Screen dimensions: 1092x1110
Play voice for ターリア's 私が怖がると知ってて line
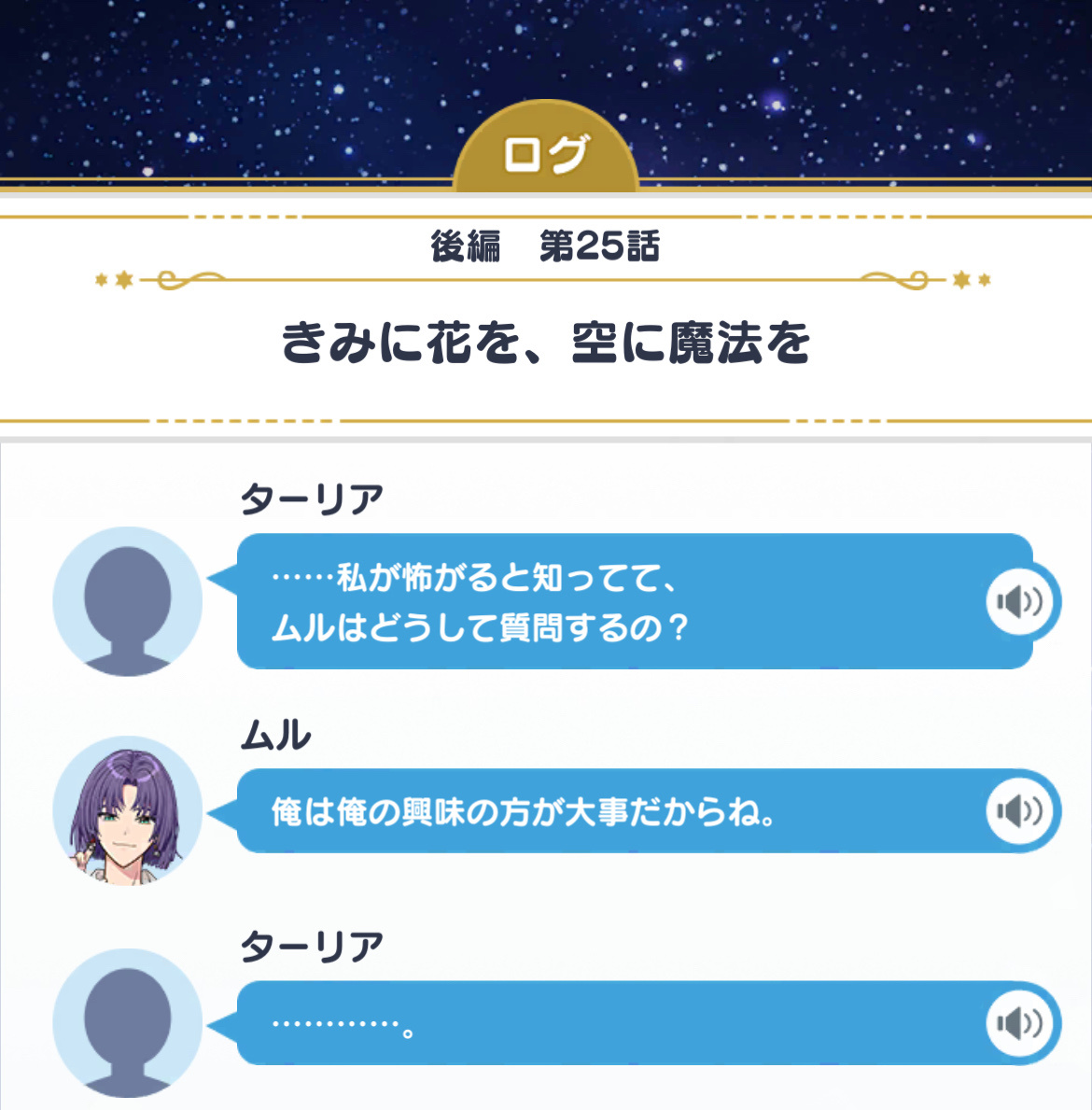point(1019,602)
